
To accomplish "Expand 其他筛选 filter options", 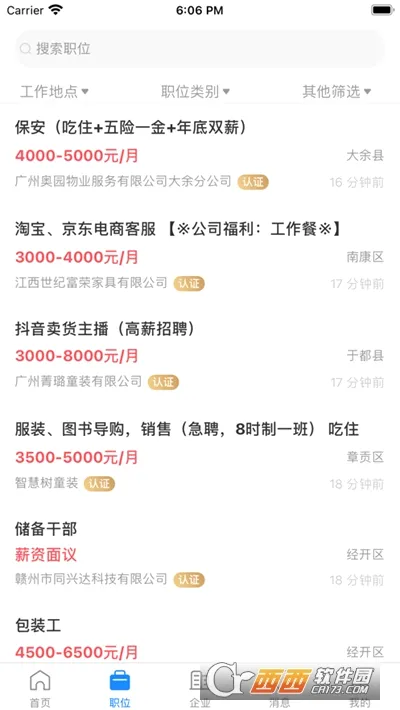I will 337,92.
